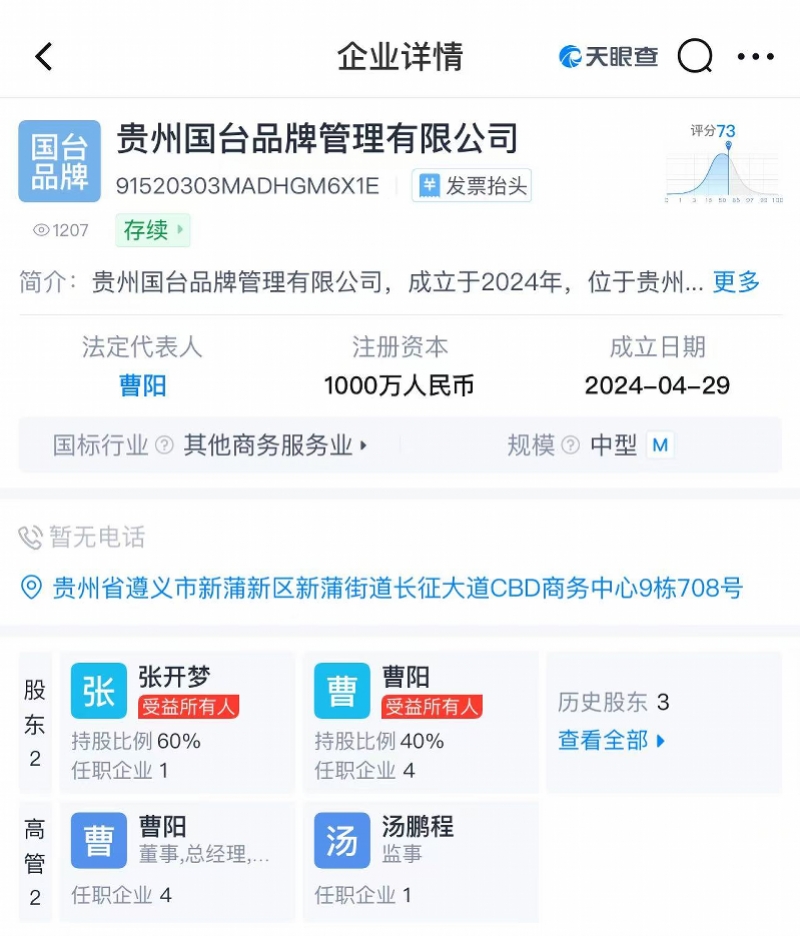
Task: Expand 其他商务服务业 industry details
Action: pyautogui.click(x=272, y=446)
